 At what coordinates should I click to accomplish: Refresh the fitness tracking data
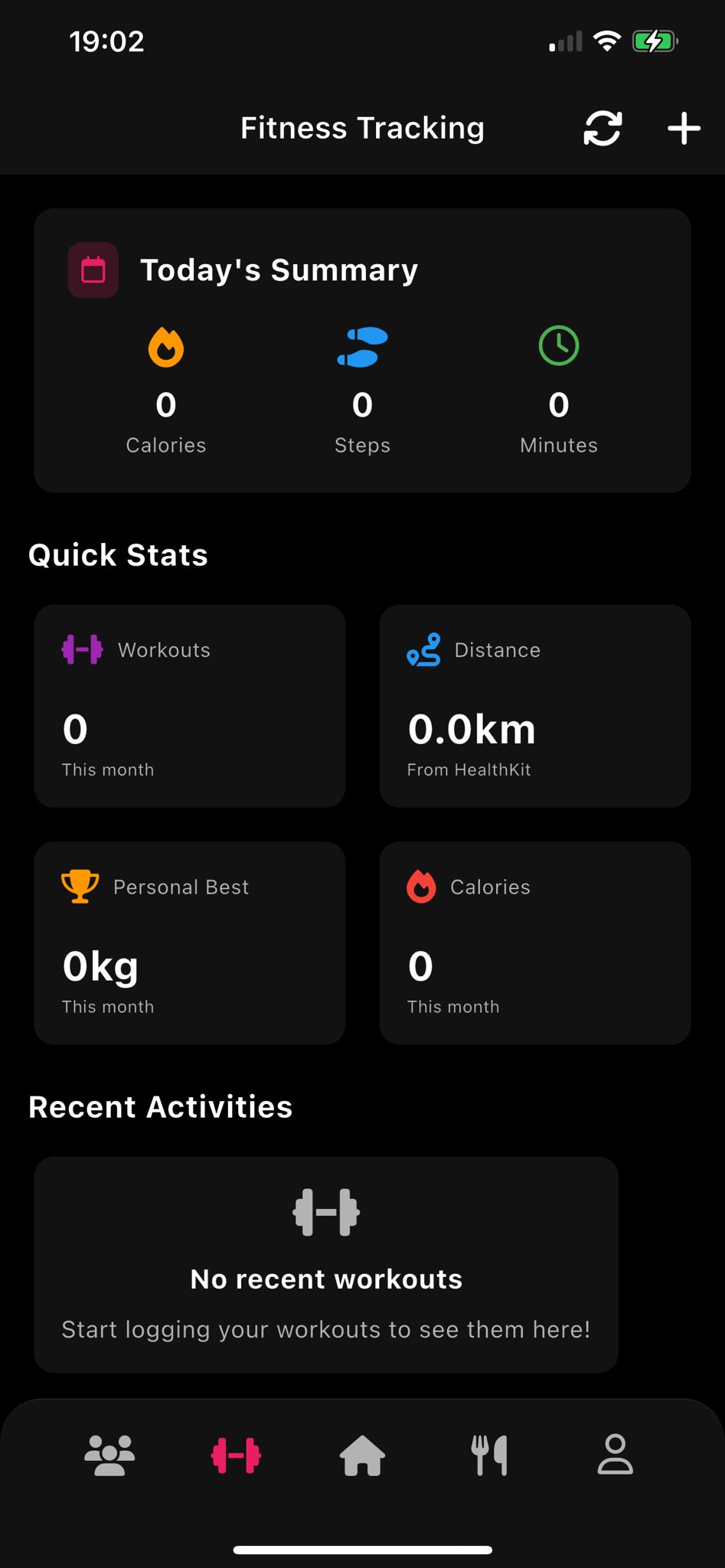[x=603, y=129]
